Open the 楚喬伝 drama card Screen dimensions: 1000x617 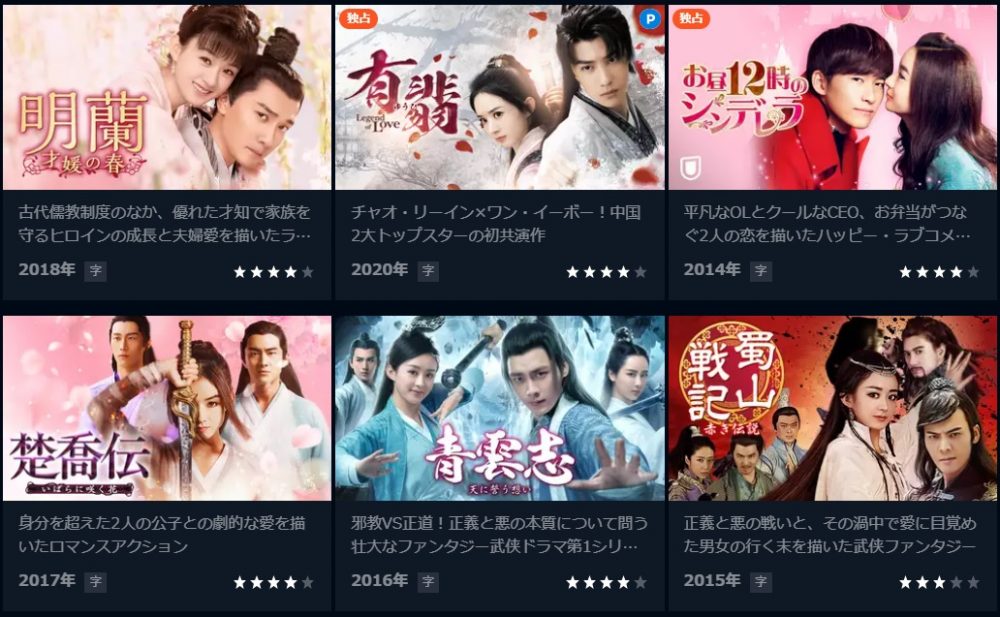tap(167, 408)
